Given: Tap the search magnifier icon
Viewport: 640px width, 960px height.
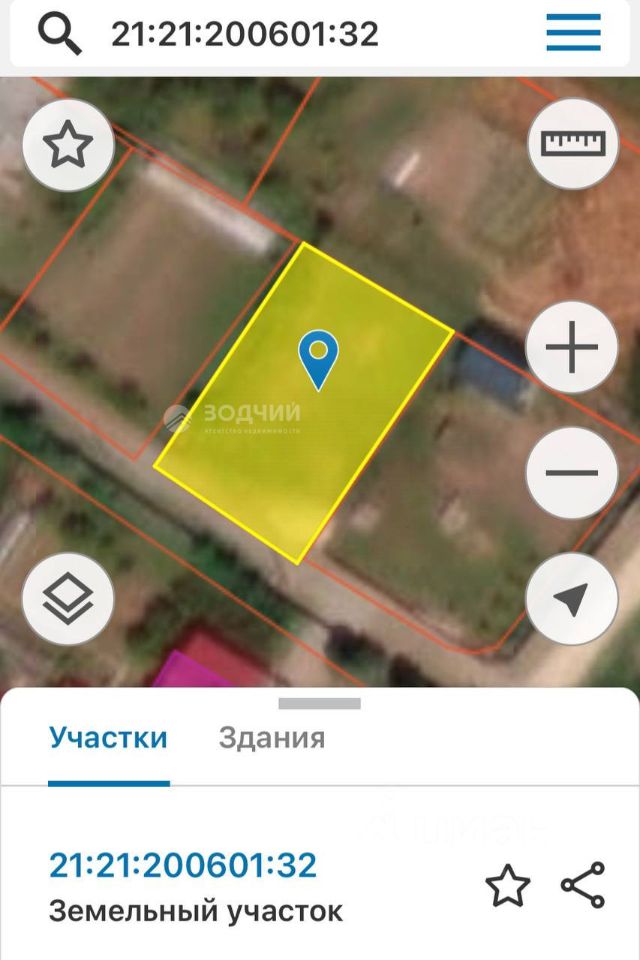Looking at the screenshot, I should [x=60, y=35].
